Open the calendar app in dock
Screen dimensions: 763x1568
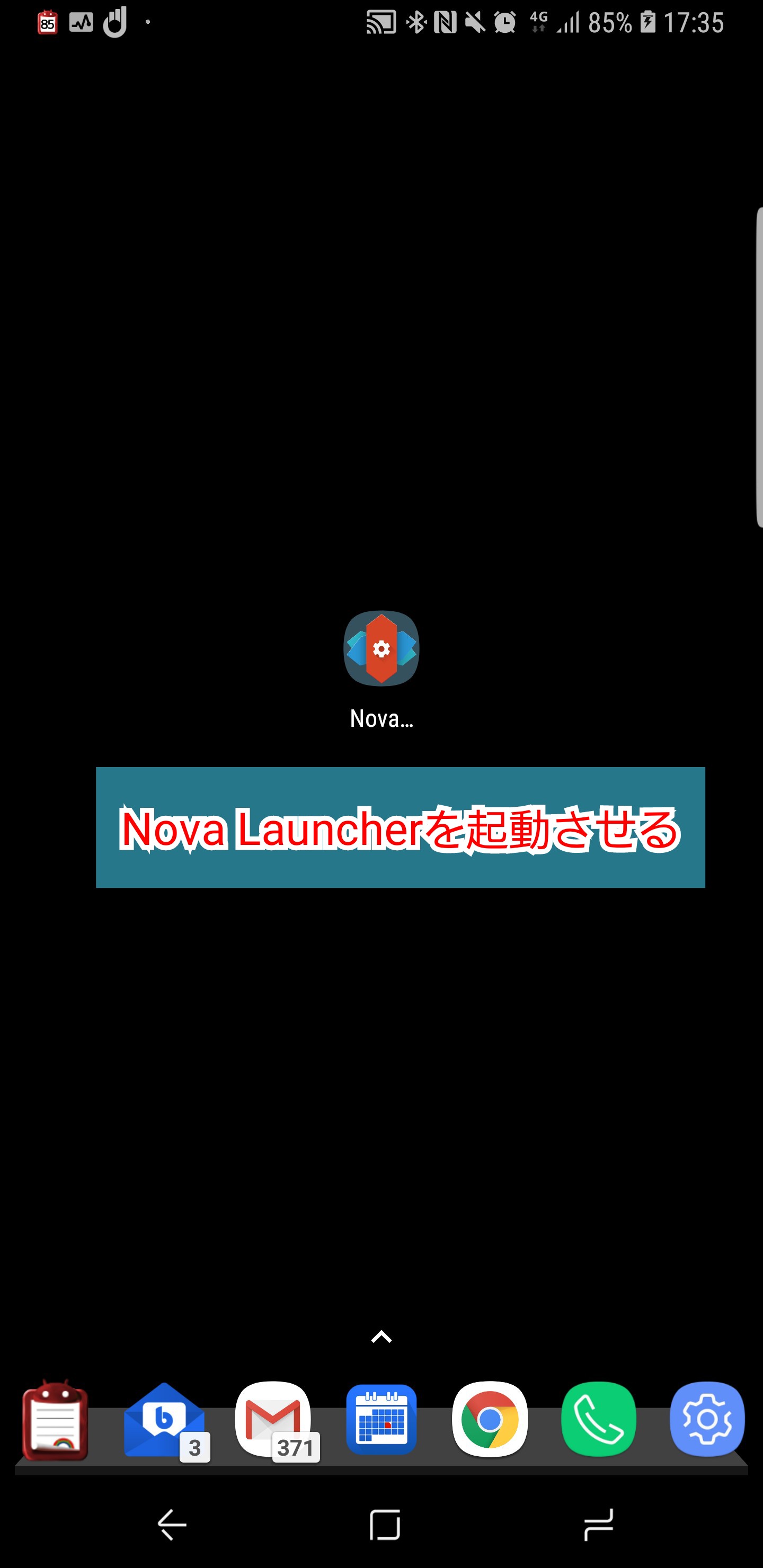point(381,1420)
